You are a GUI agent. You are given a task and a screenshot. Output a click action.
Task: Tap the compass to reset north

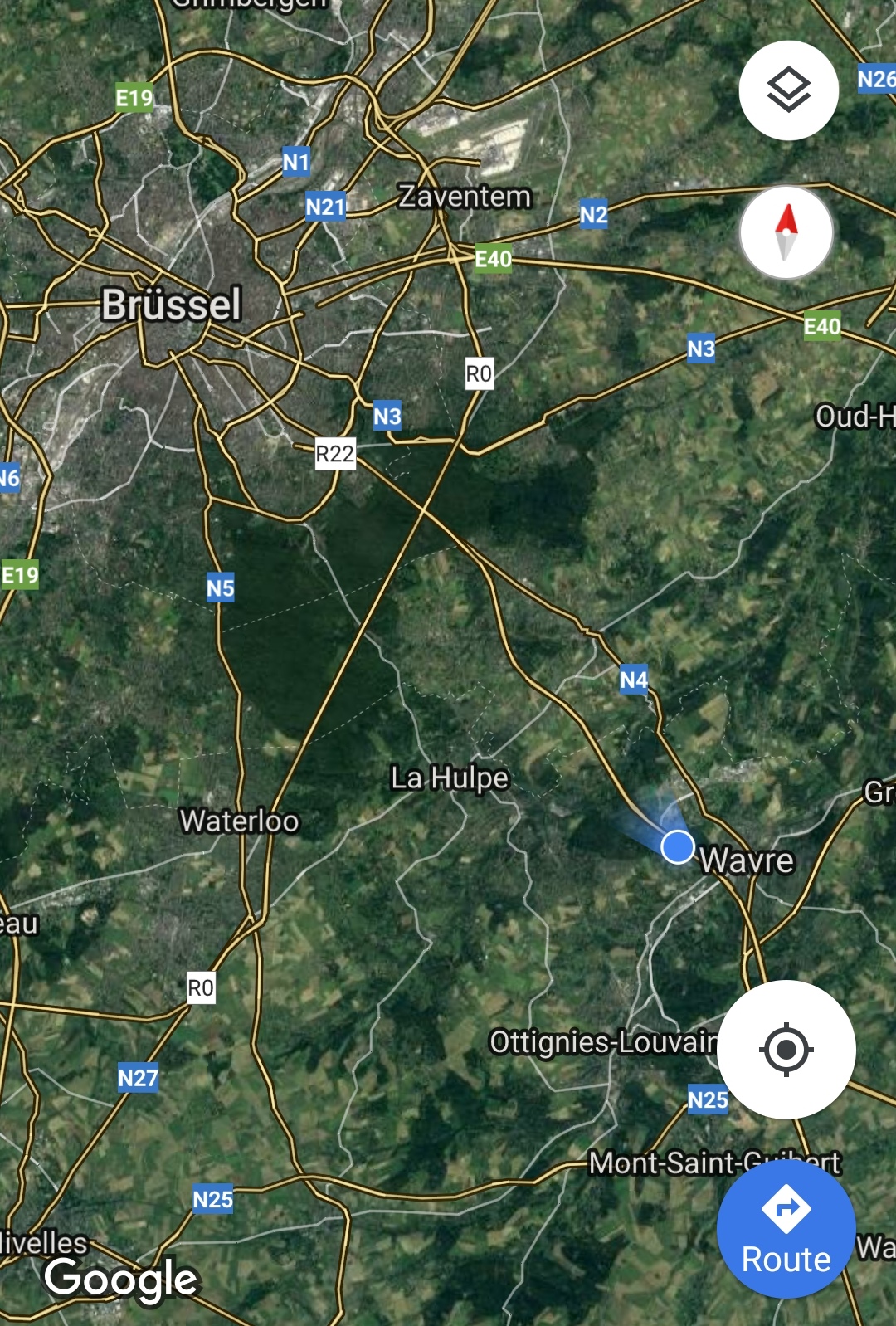786,232
